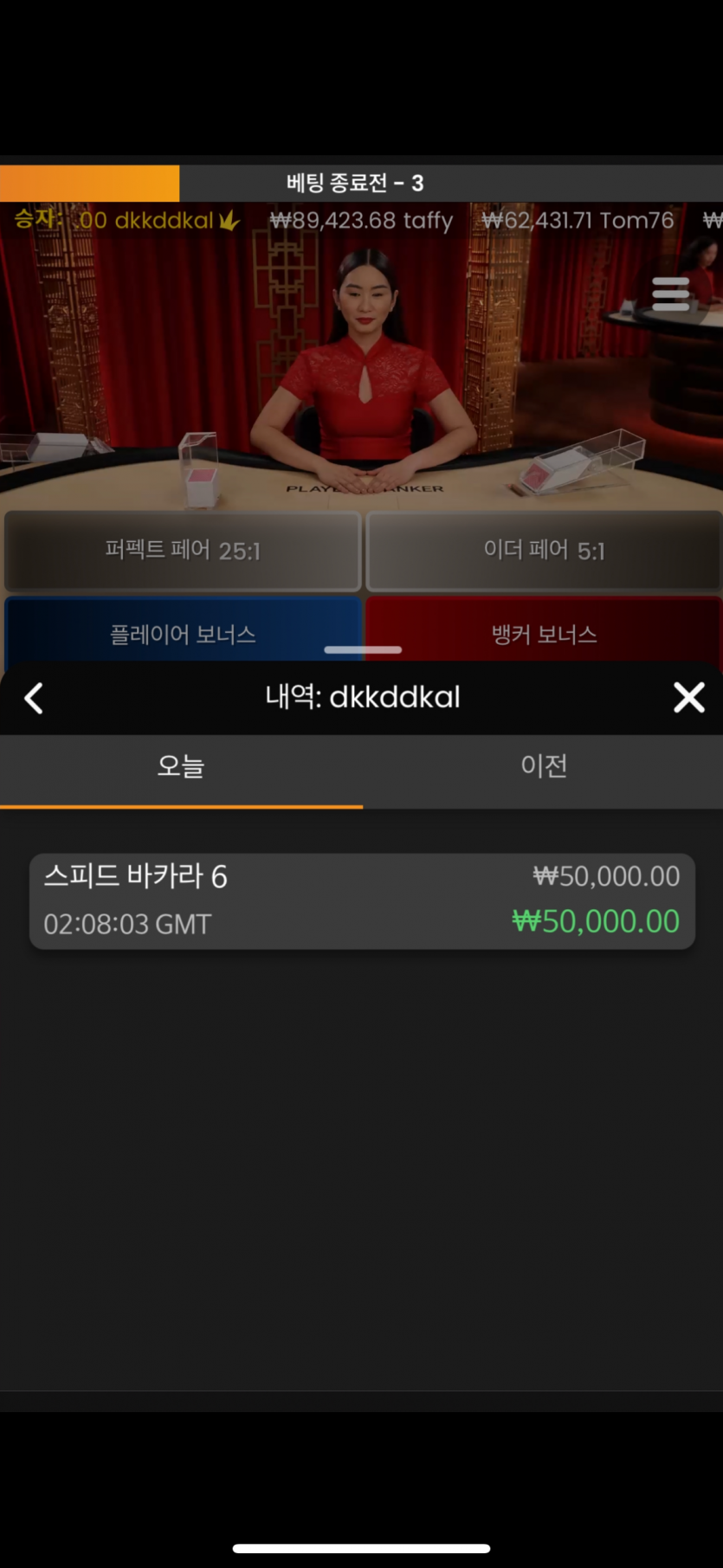This screenshot has height=1568, width=723.
Task: Bet on 이더 페어 5:1
Action: click(544, 551)
